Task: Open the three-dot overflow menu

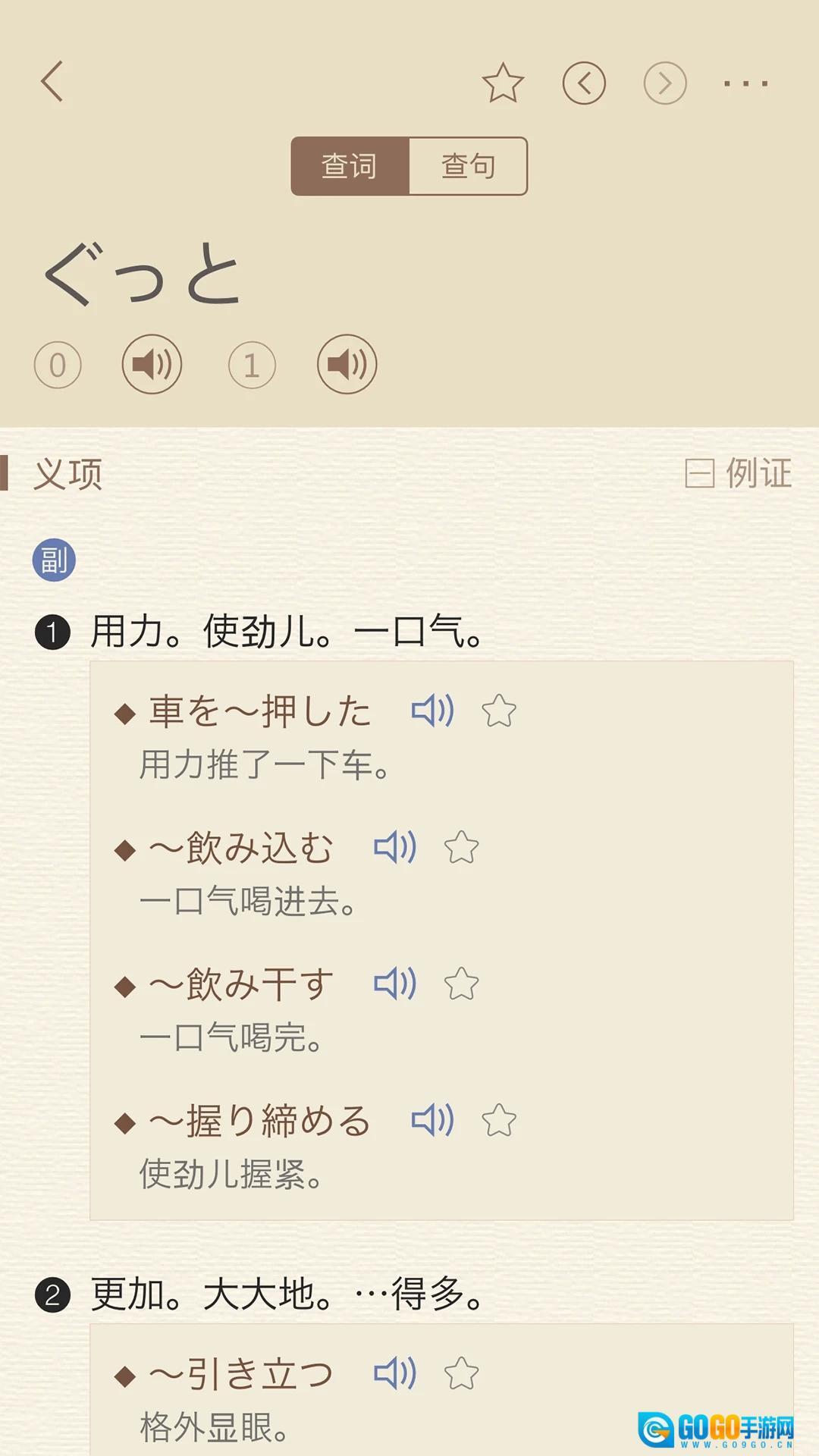Action: [x=745, y=83]
